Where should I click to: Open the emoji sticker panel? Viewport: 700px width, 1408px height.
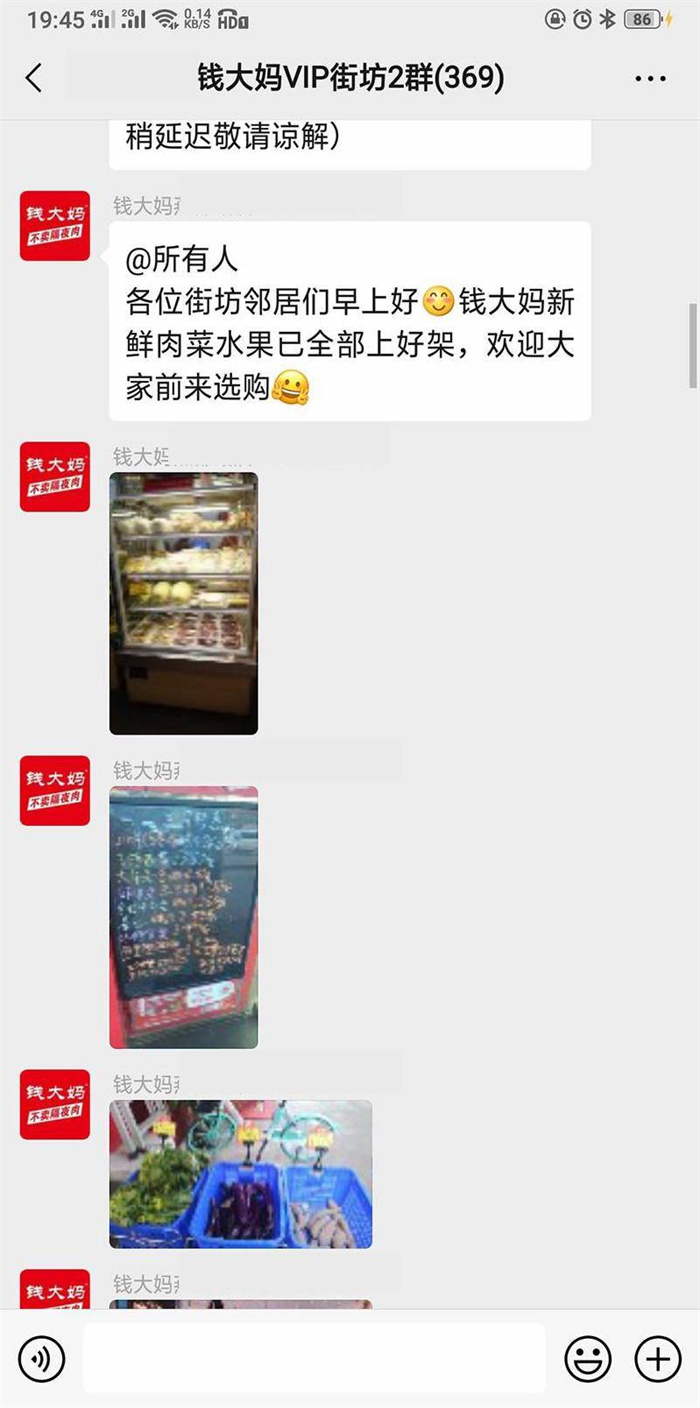coord(588,1359)
